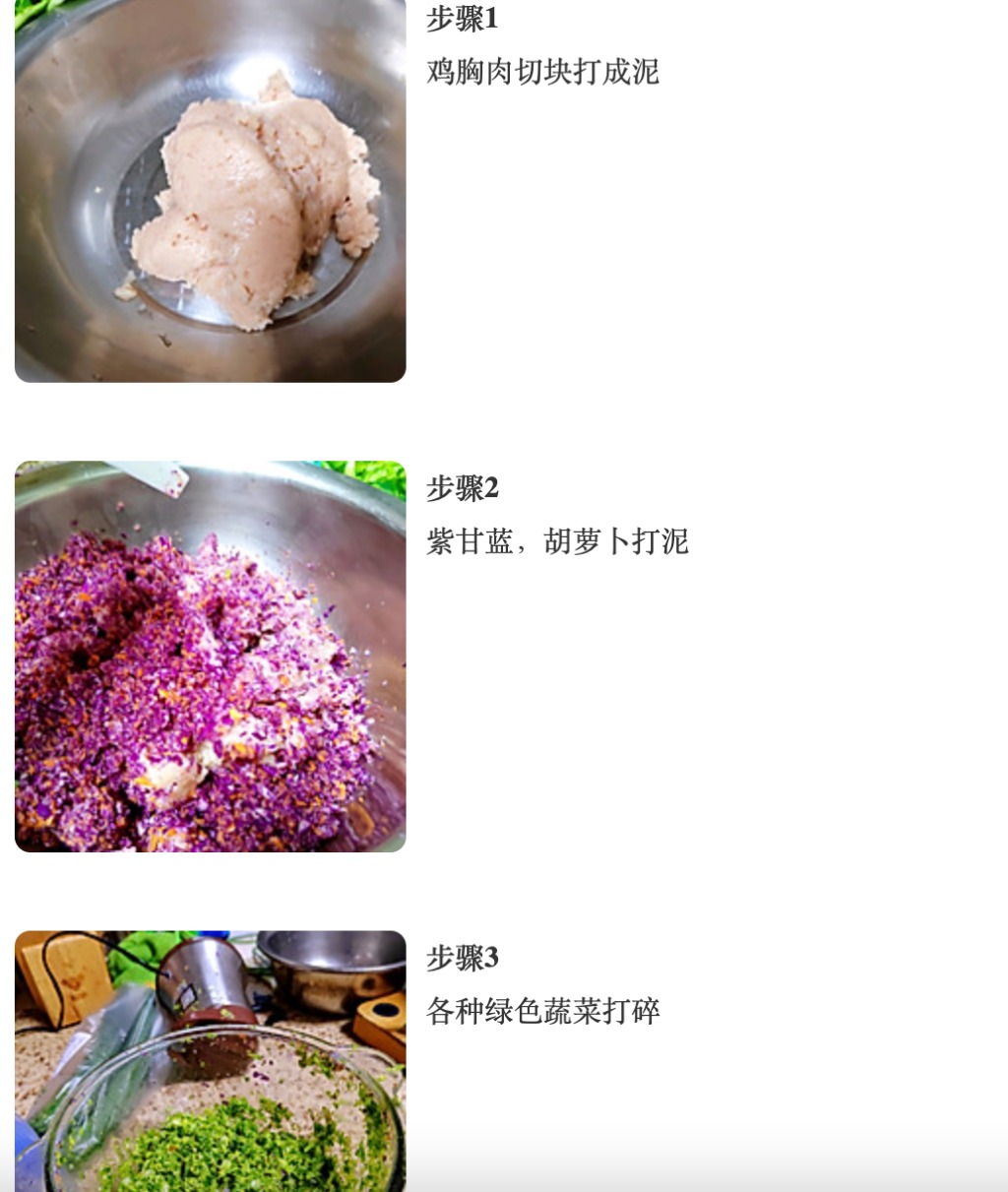View the step 2 purple cabbage photo
This screenshot has height=1192, width=1008.
[210, 657]
